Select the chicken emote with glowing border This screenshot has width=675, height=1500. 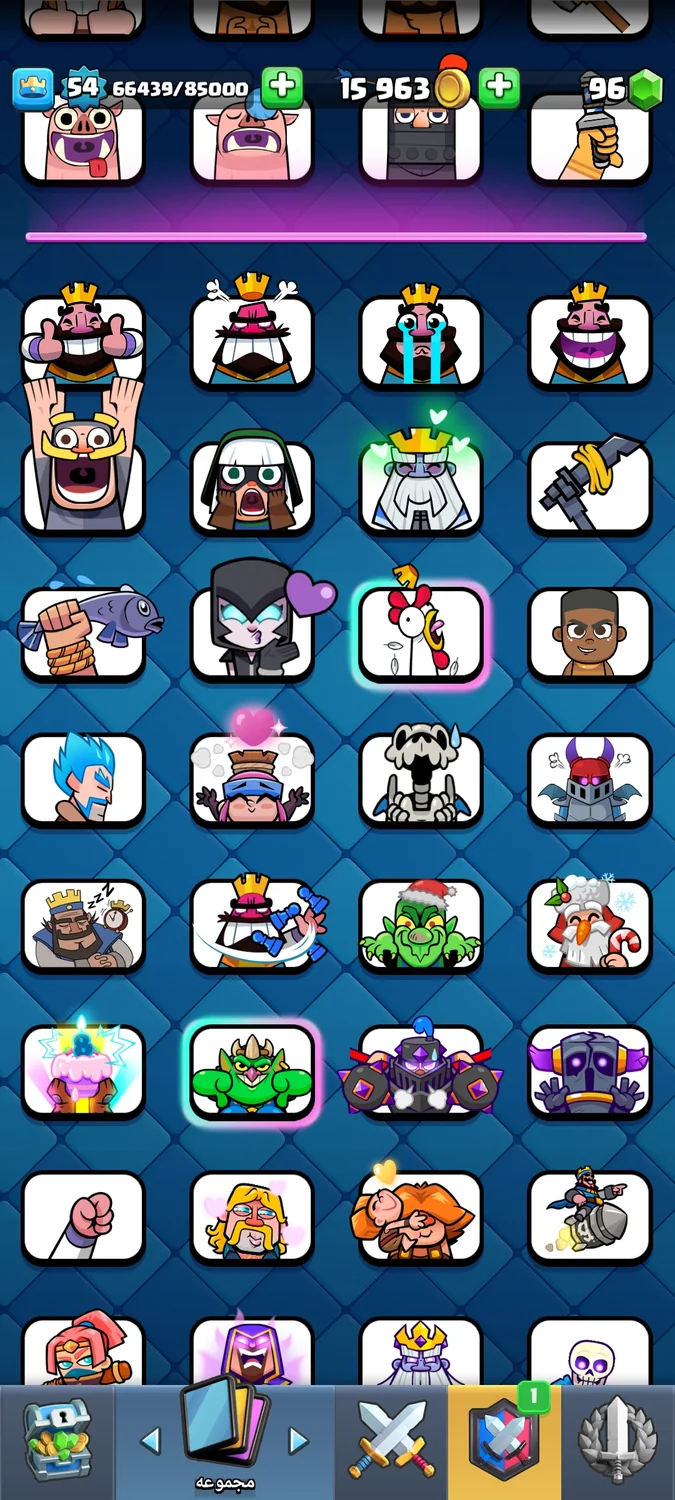click(421, 634)
